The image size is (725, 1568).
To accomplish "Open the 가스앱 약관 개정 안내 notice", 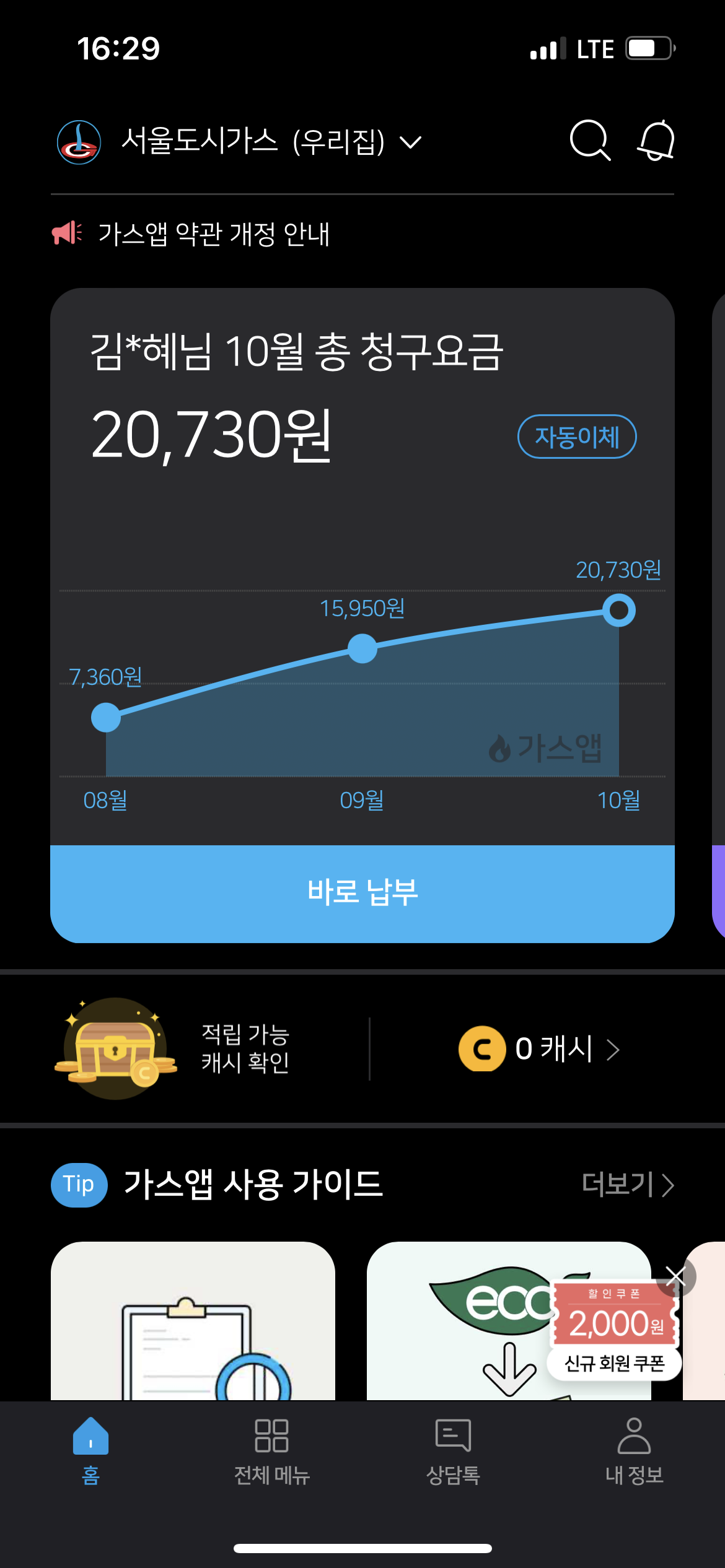I will pyautogui.click(x=214, y=234).
